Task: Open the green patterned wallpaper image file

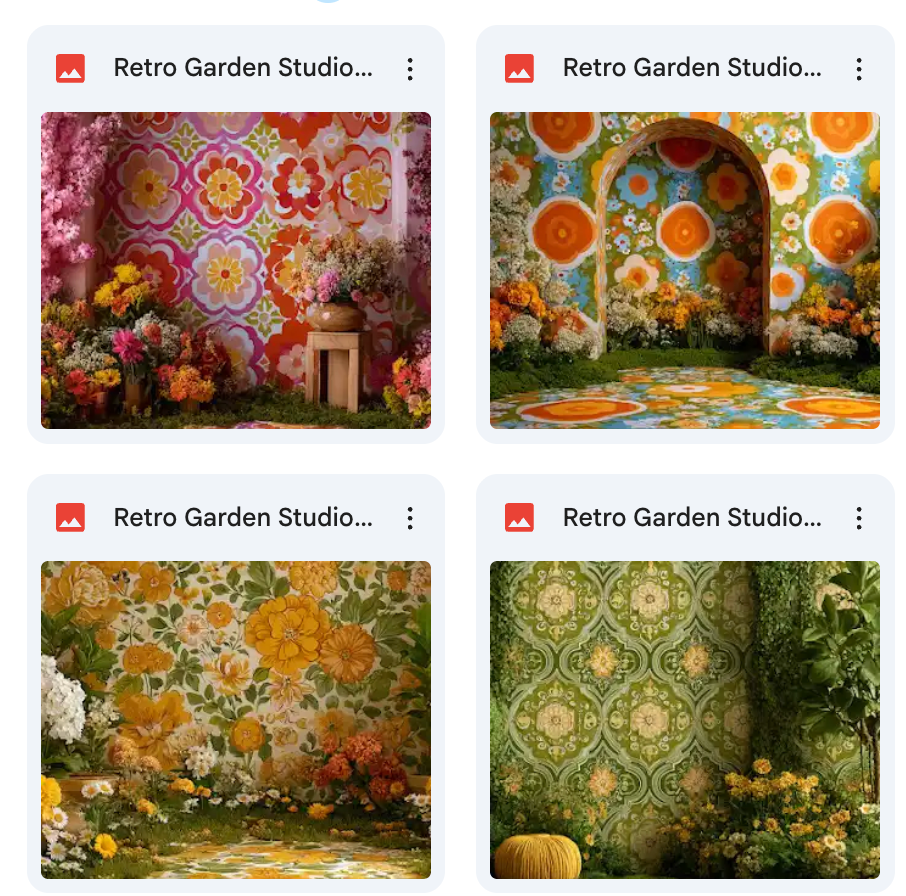Action: click(x=684, y=719)
